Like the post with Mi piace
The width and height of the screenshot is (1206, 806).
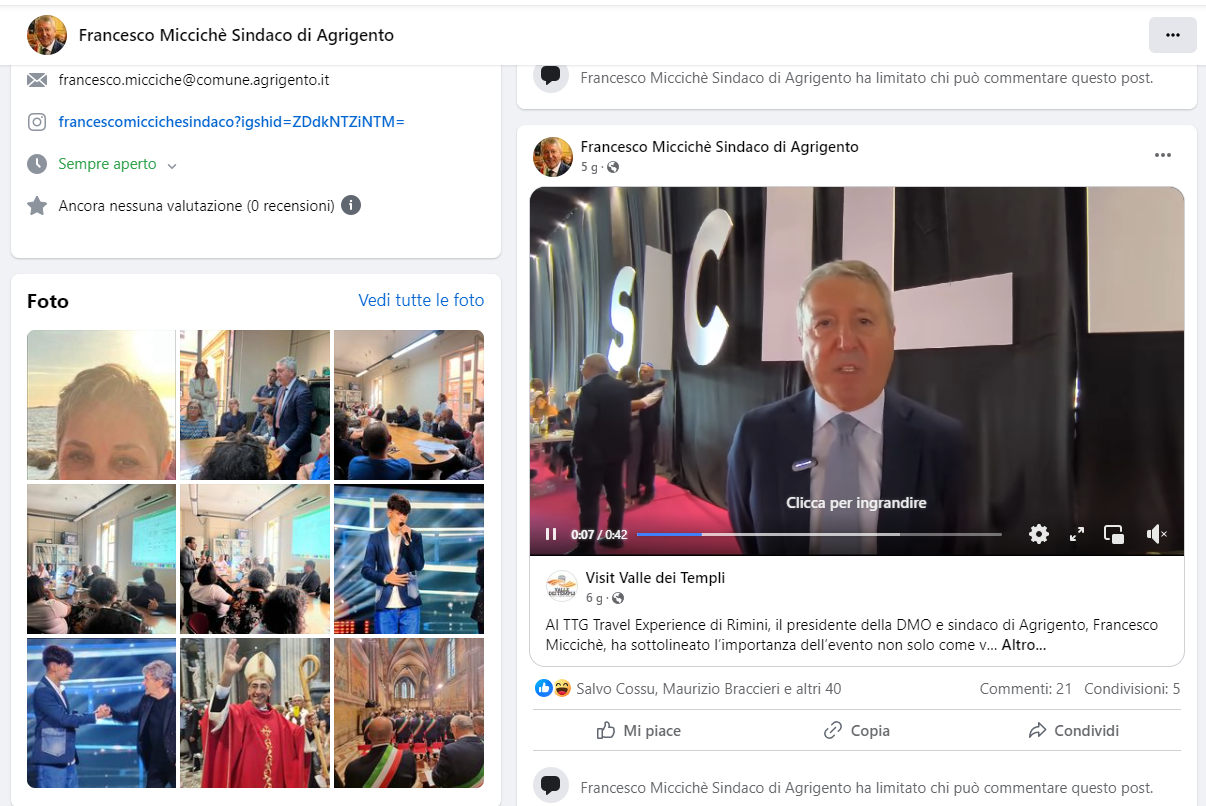pyautogui.click(x=638, y=731)
